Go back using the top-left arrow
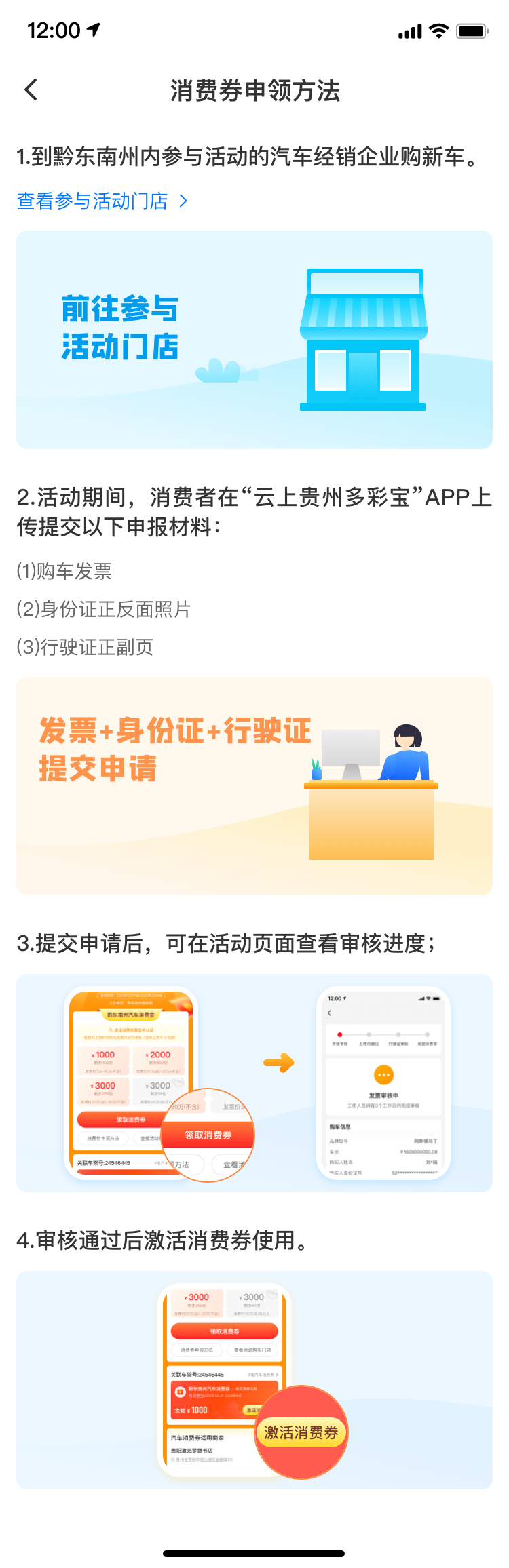This screenshot has width=509, height=1568. tap(31, 90)
